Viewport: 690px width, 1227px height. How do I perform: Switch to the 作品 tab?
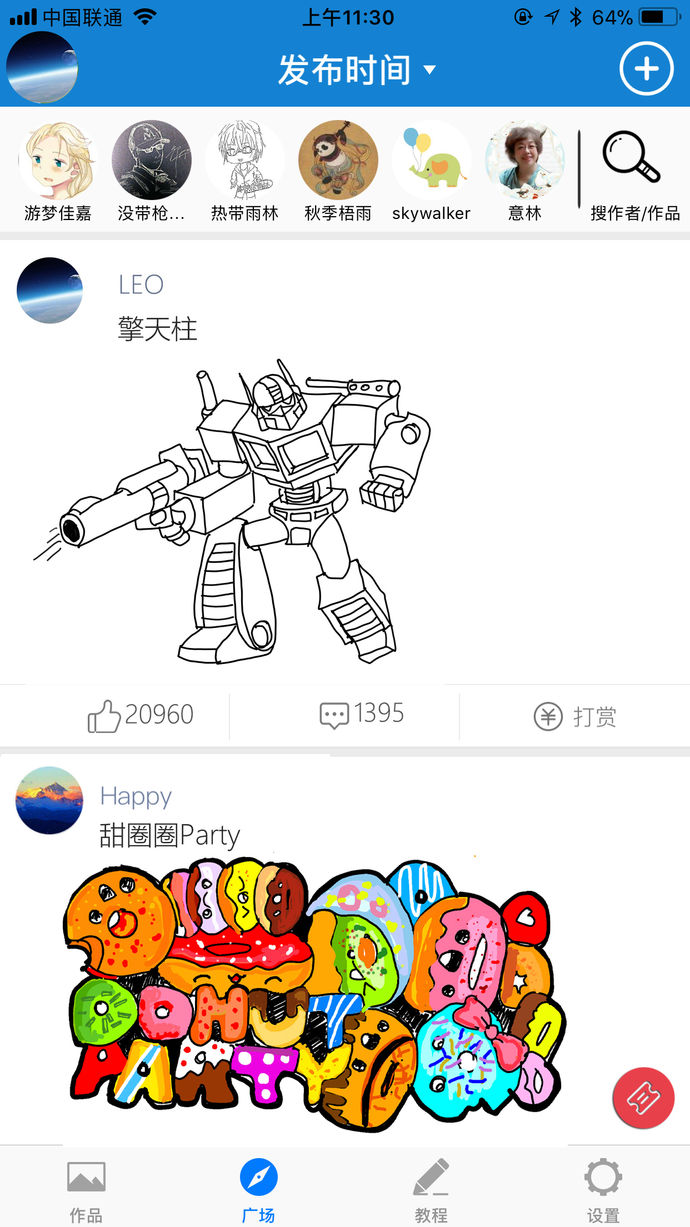click(86, 1190)
